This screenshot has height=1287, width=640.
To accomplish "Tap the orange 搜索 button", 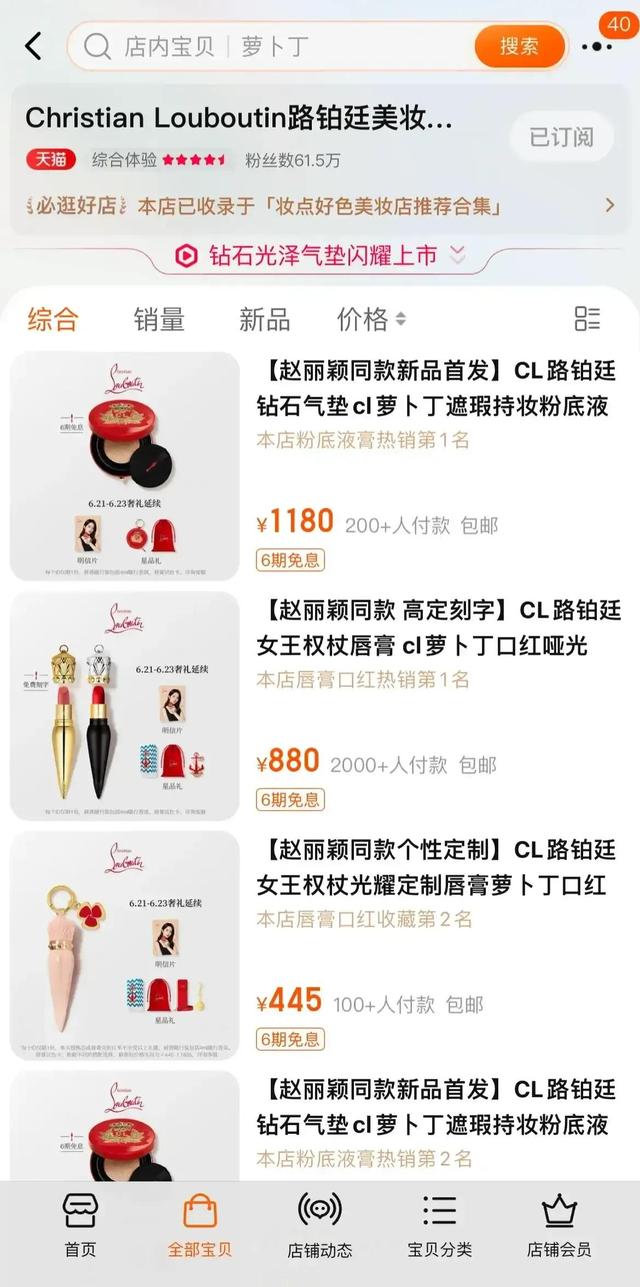I will coord(519,46).
